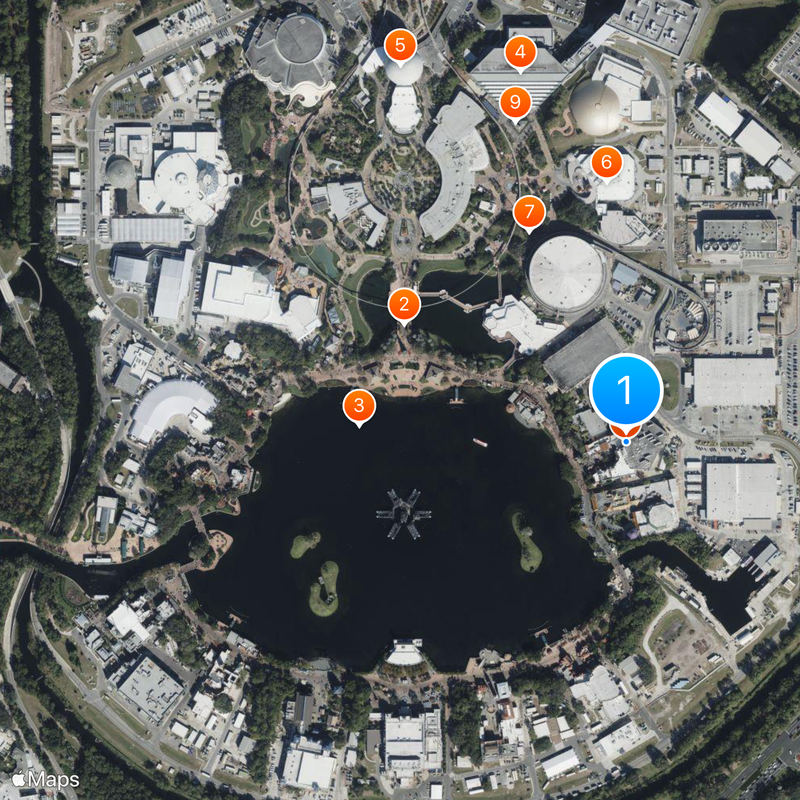Open map pin number 3
The image size is (800, 800).
point(359,406)
